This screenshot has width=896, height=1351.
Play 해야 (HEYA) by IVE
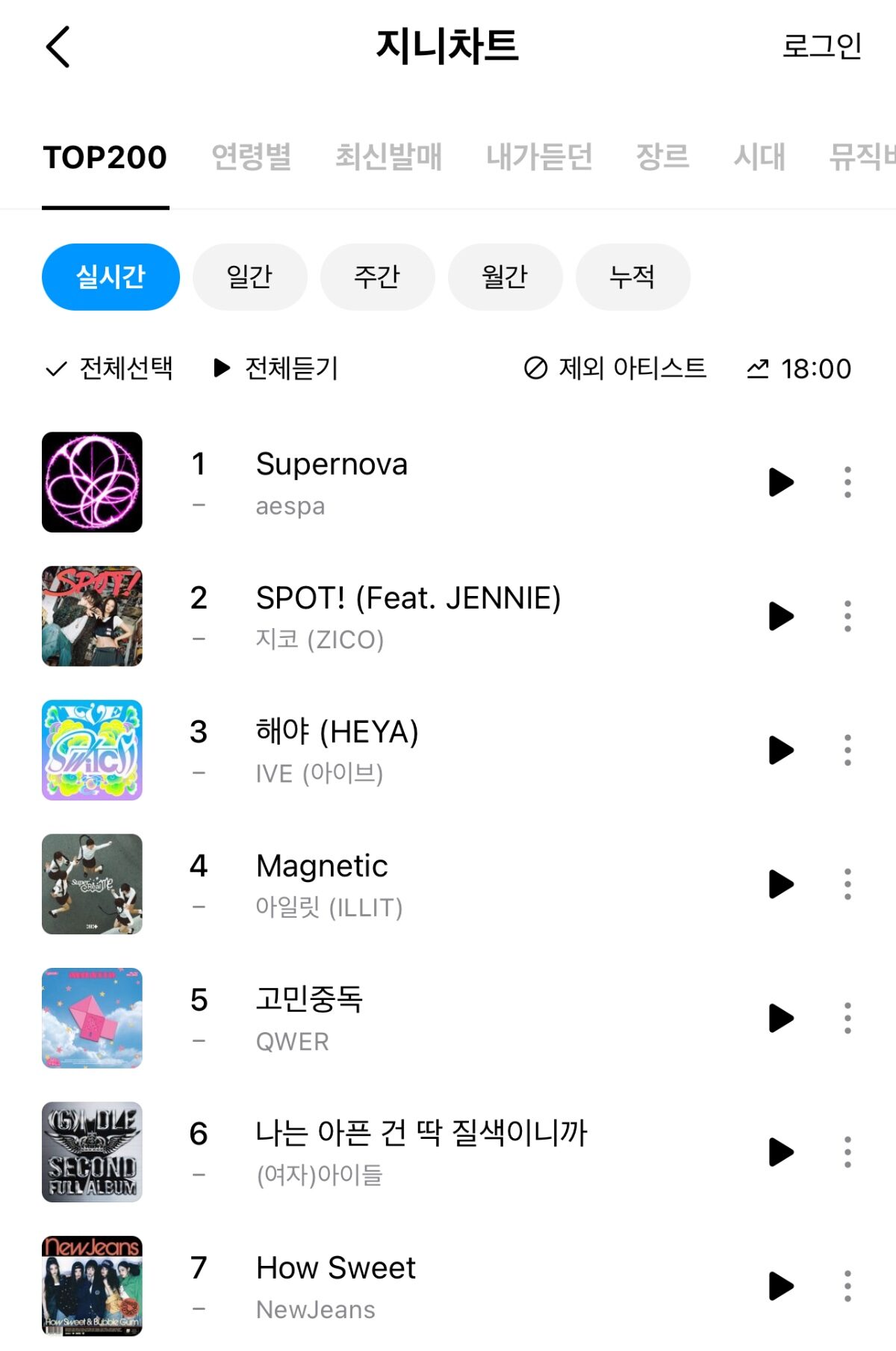[780, 751]
